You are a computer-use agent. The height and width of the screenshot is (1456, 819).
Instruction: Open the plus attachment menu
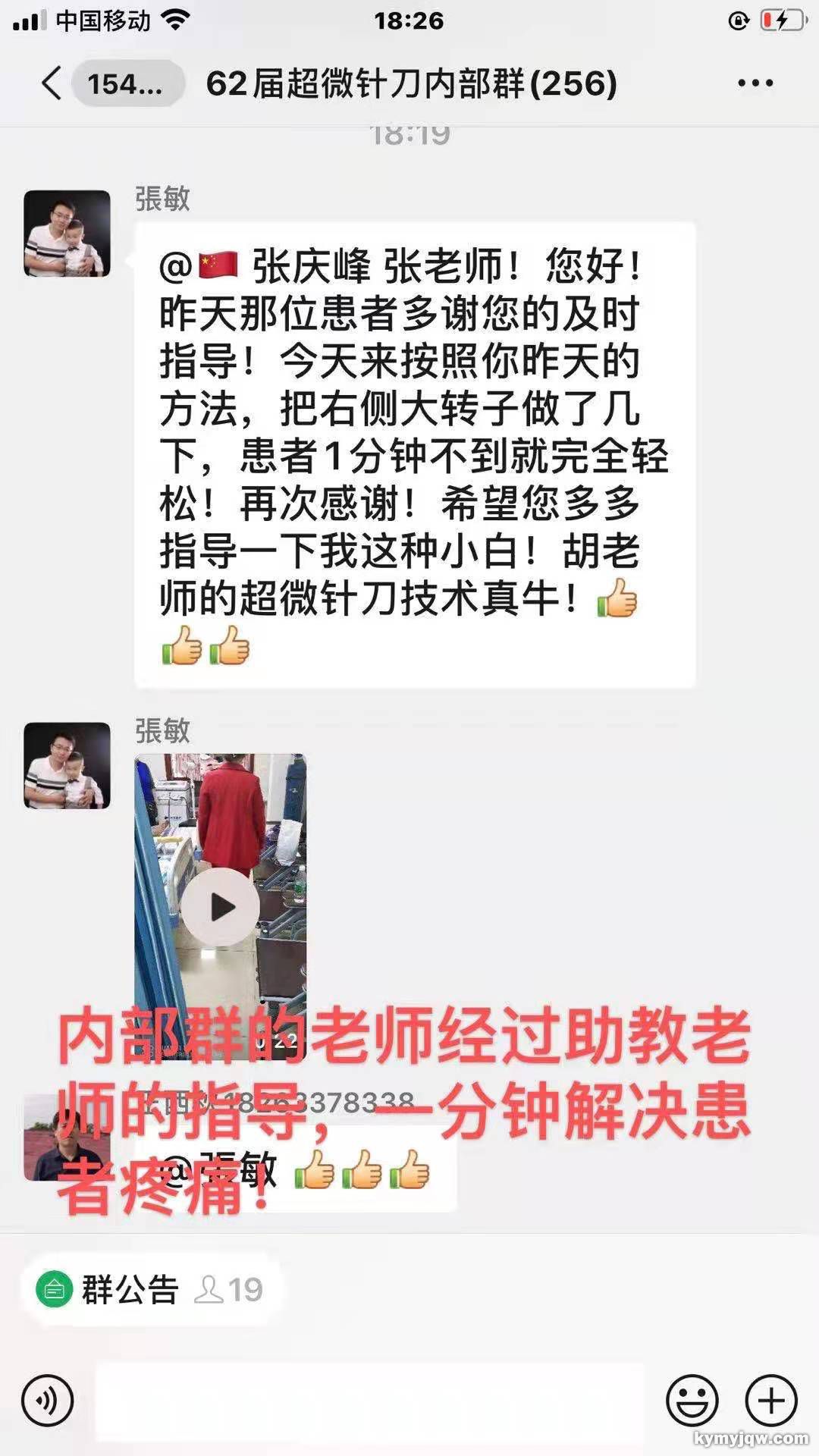770,1401
